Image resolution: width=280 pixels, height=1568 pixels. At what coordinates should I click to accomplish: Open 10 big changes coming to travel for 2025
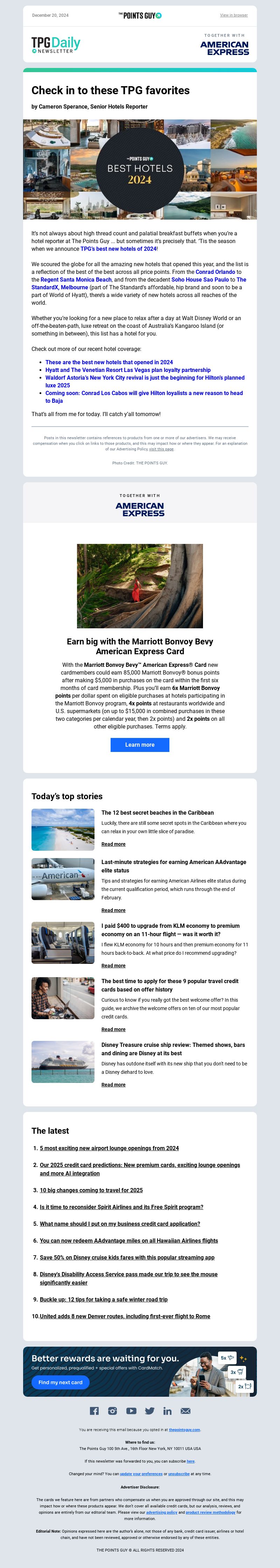tap(91, 1190)
